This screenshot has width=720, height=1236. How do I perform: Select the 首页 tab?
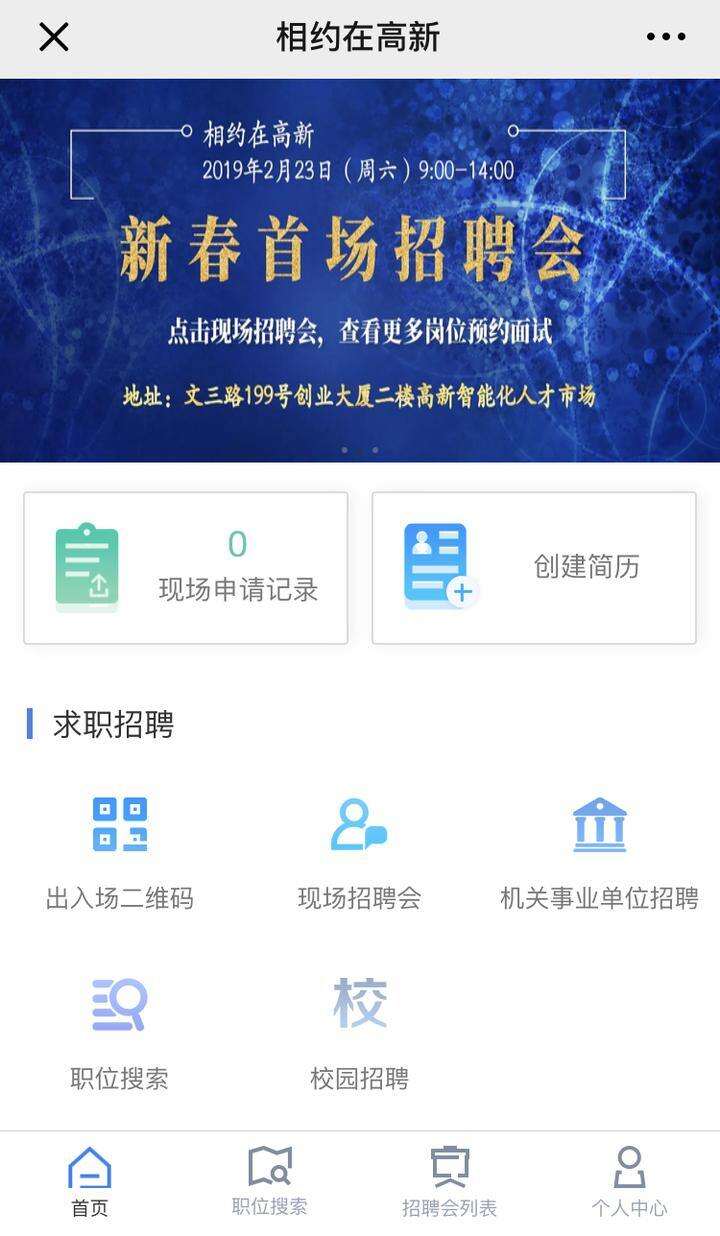click(x=90, y=1183)
